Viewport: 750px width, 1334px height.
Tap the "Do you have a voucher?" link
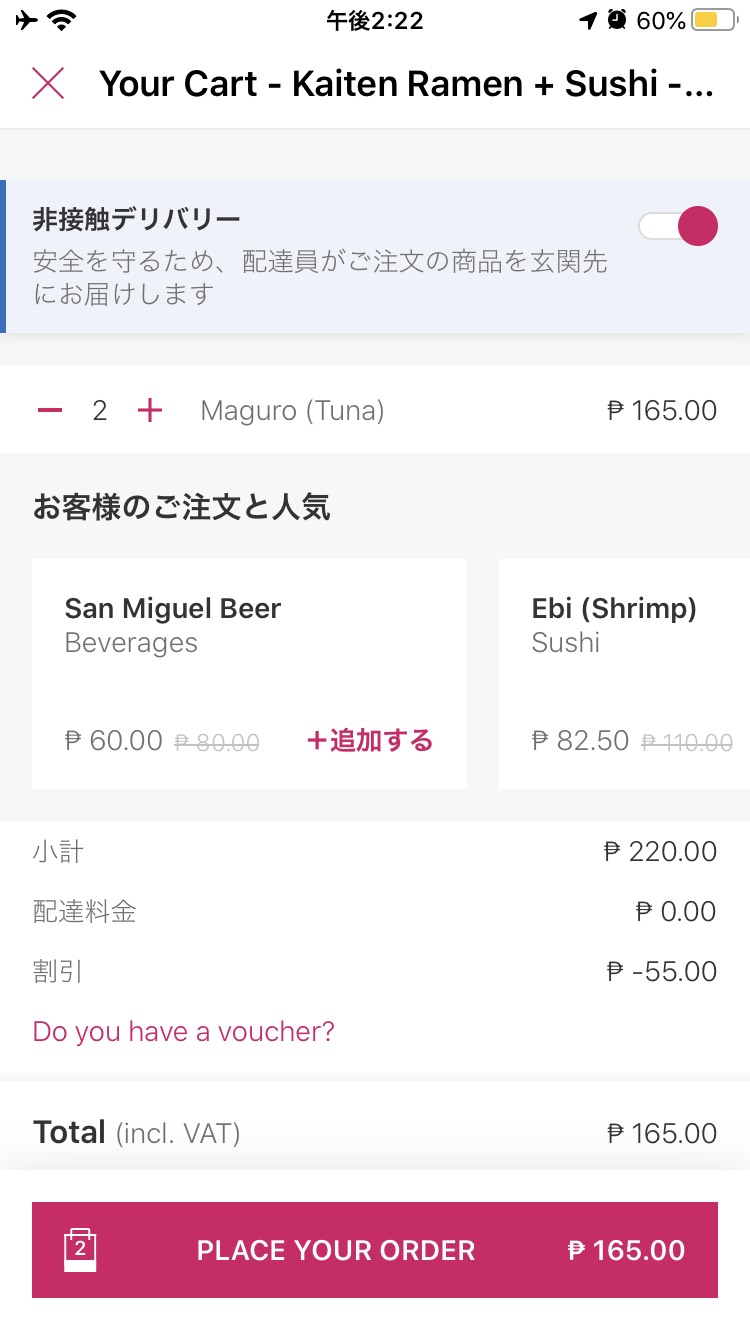tap(184, 1031)
